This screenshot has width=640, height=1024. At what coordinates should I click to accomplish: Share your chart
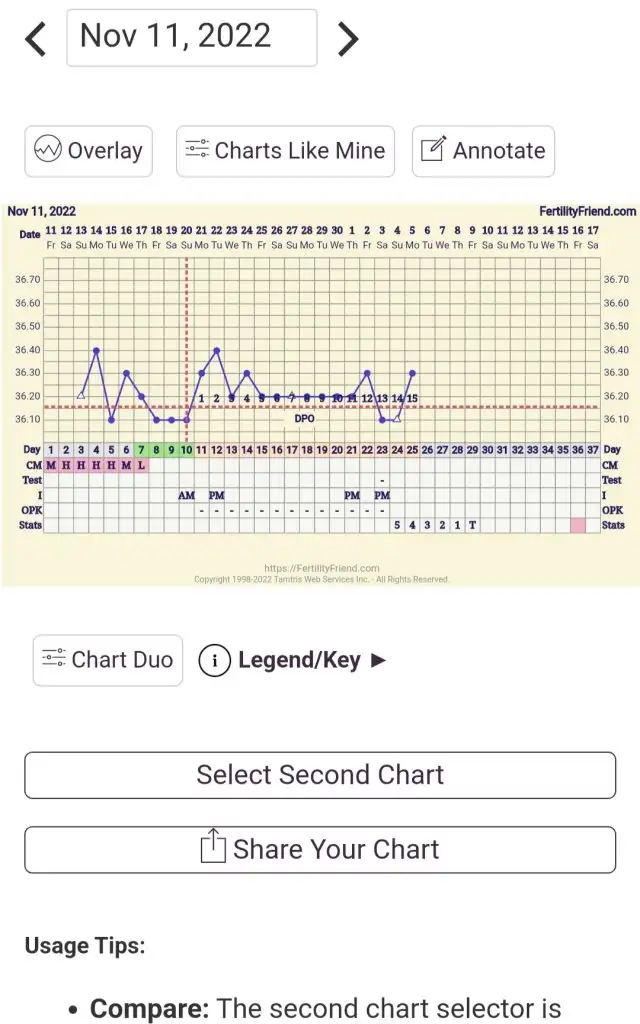(x=320, y=850)
